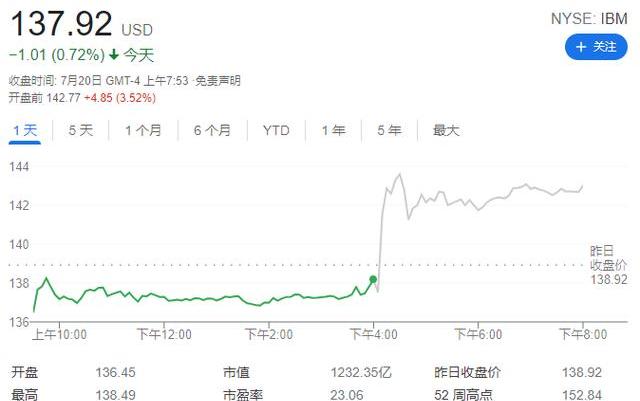Select the YTD range tab
Screen dimensions: 640x401
[x=277, y=130]
